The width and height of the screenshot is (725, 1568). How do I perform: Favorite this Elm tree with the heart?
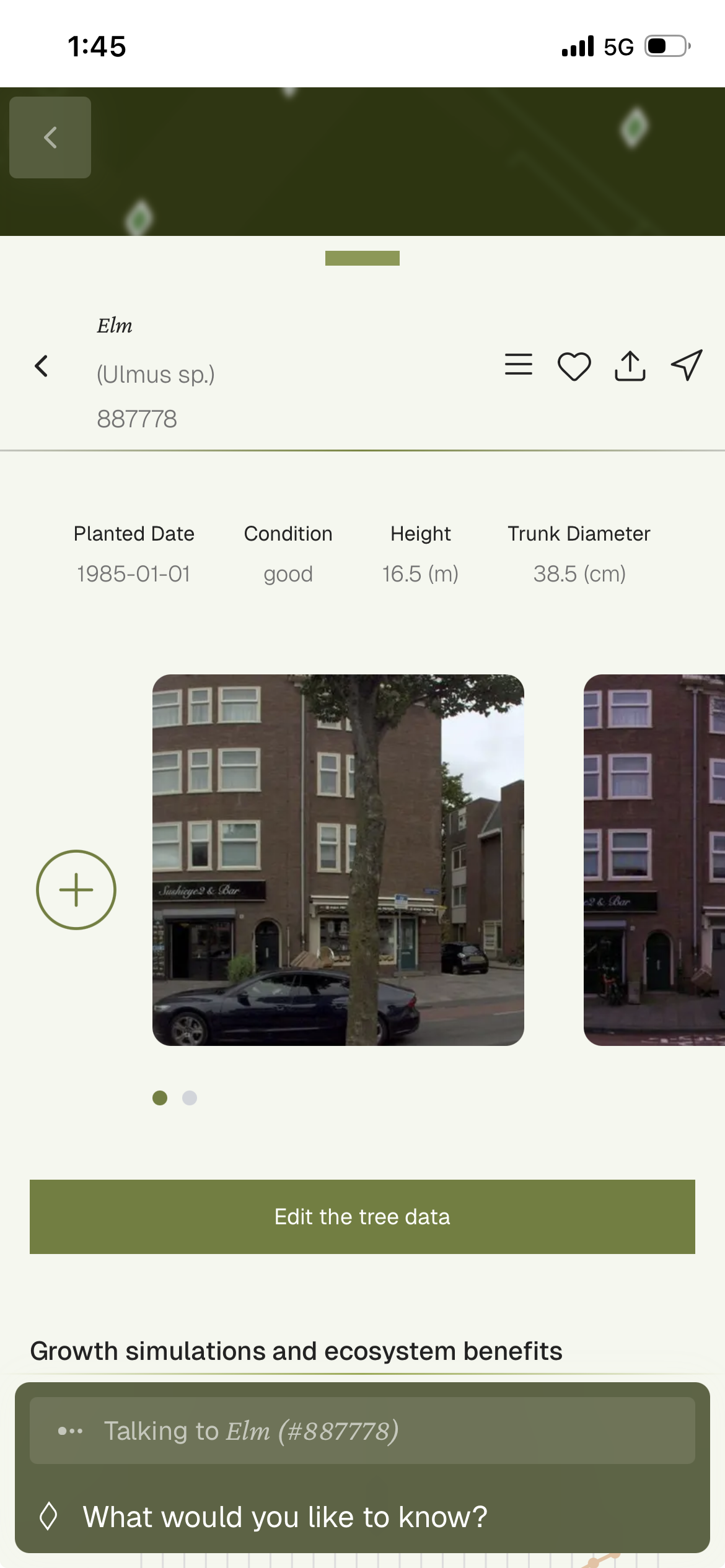[574, 367]
